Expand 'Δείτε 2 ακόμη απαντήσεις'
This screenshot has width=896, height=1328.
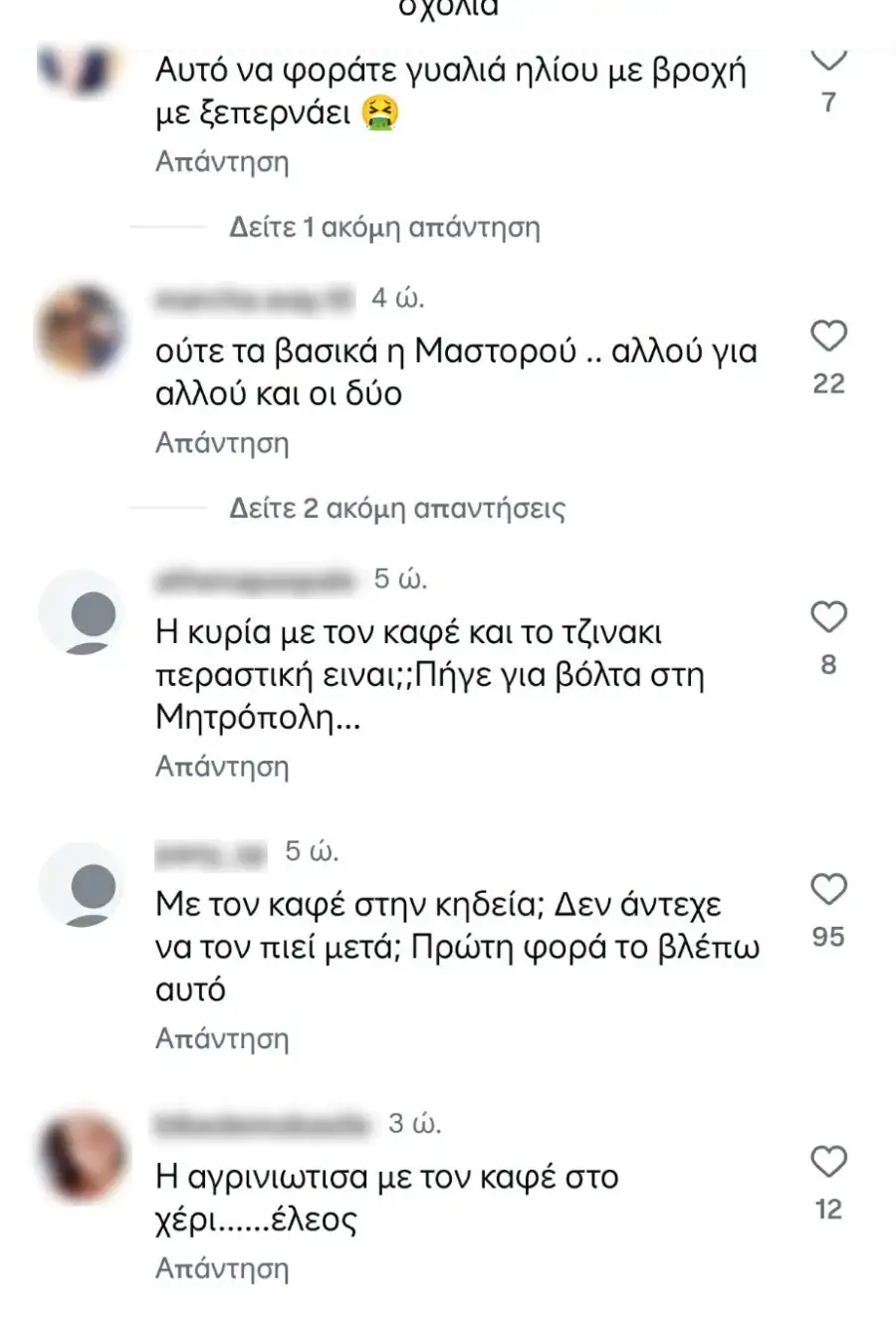396,507
